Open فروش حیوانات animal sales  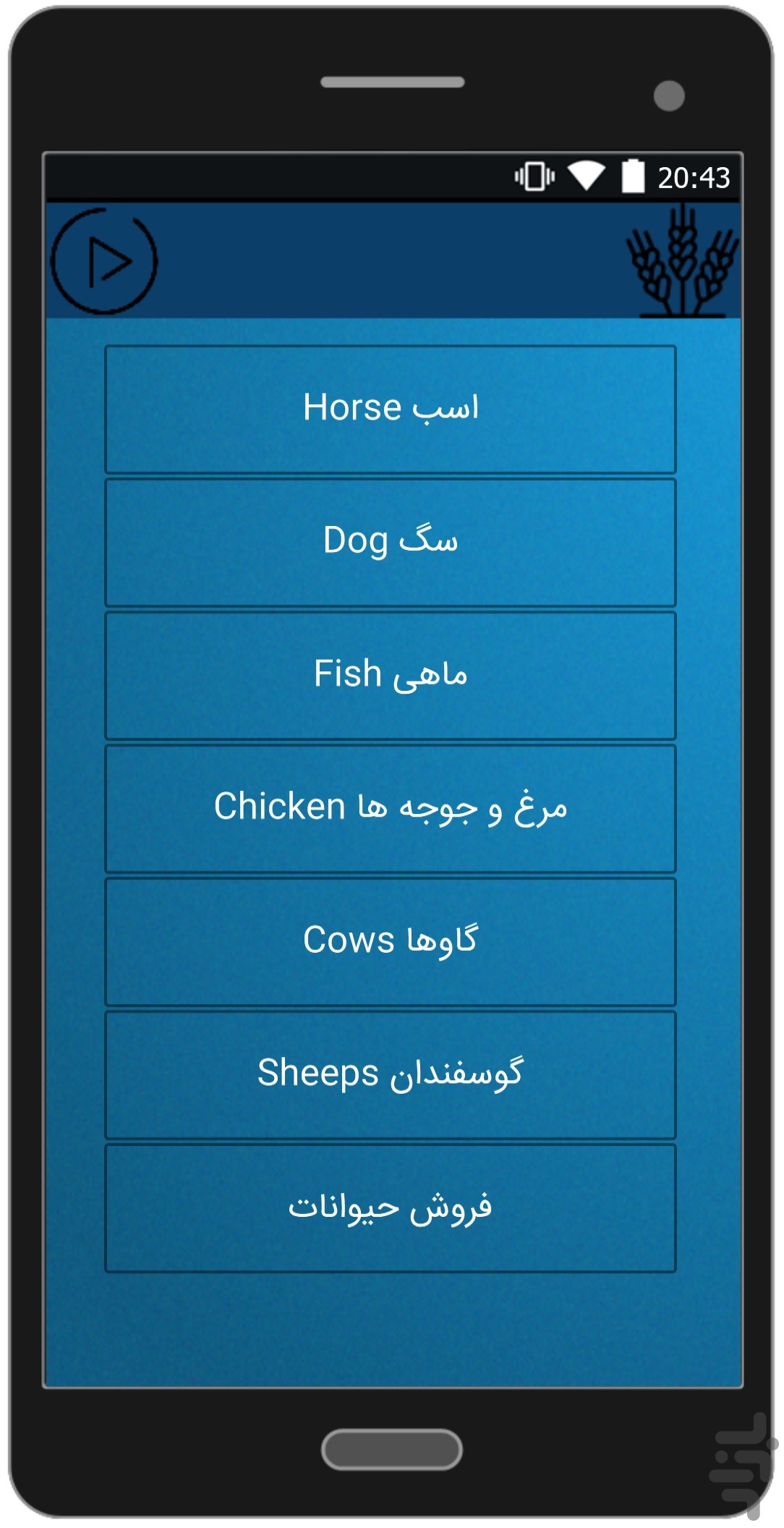(x=391, y=1208)
